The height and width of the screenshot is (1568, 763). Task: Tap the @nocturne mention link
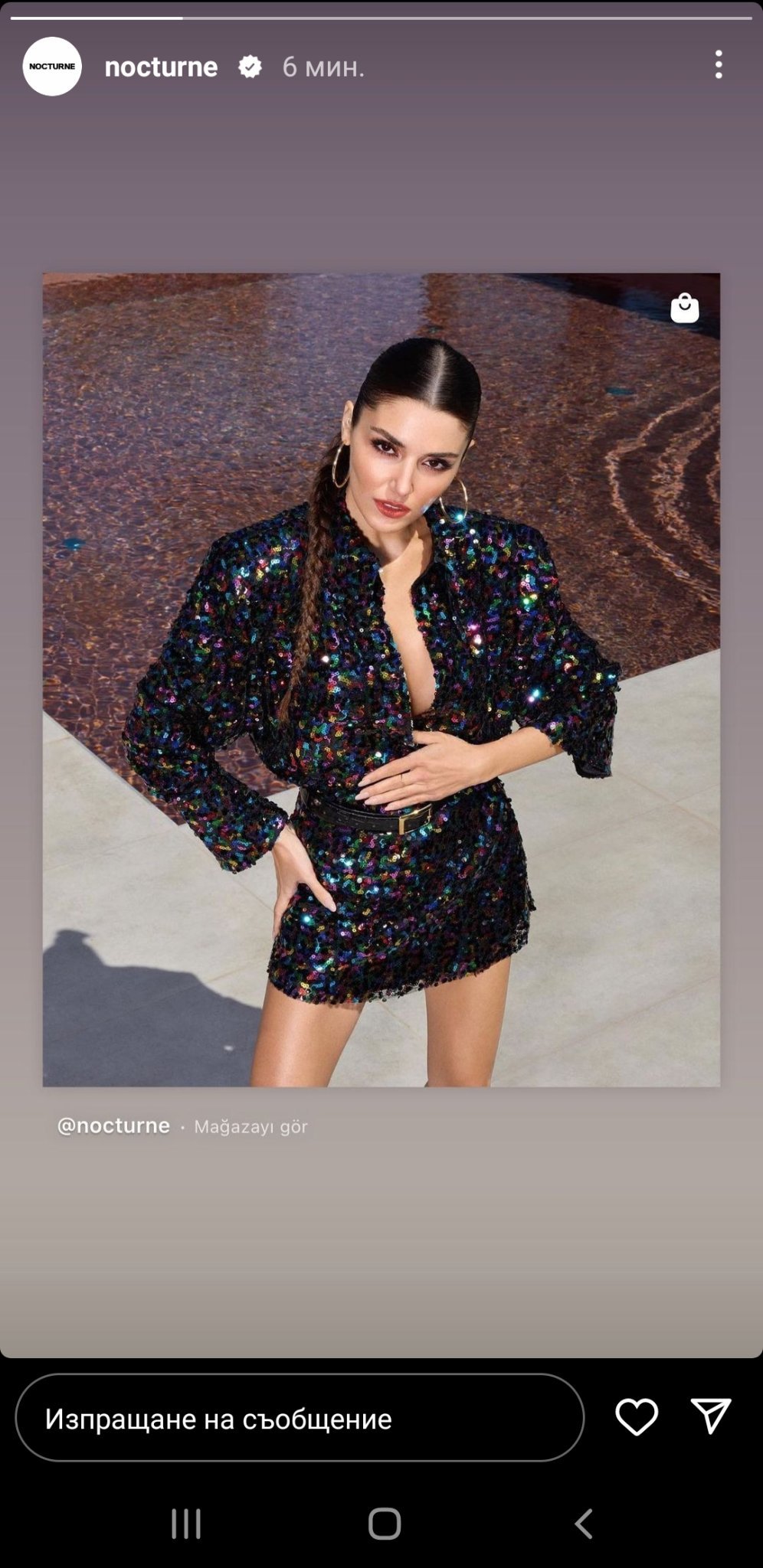[113, 1125]
